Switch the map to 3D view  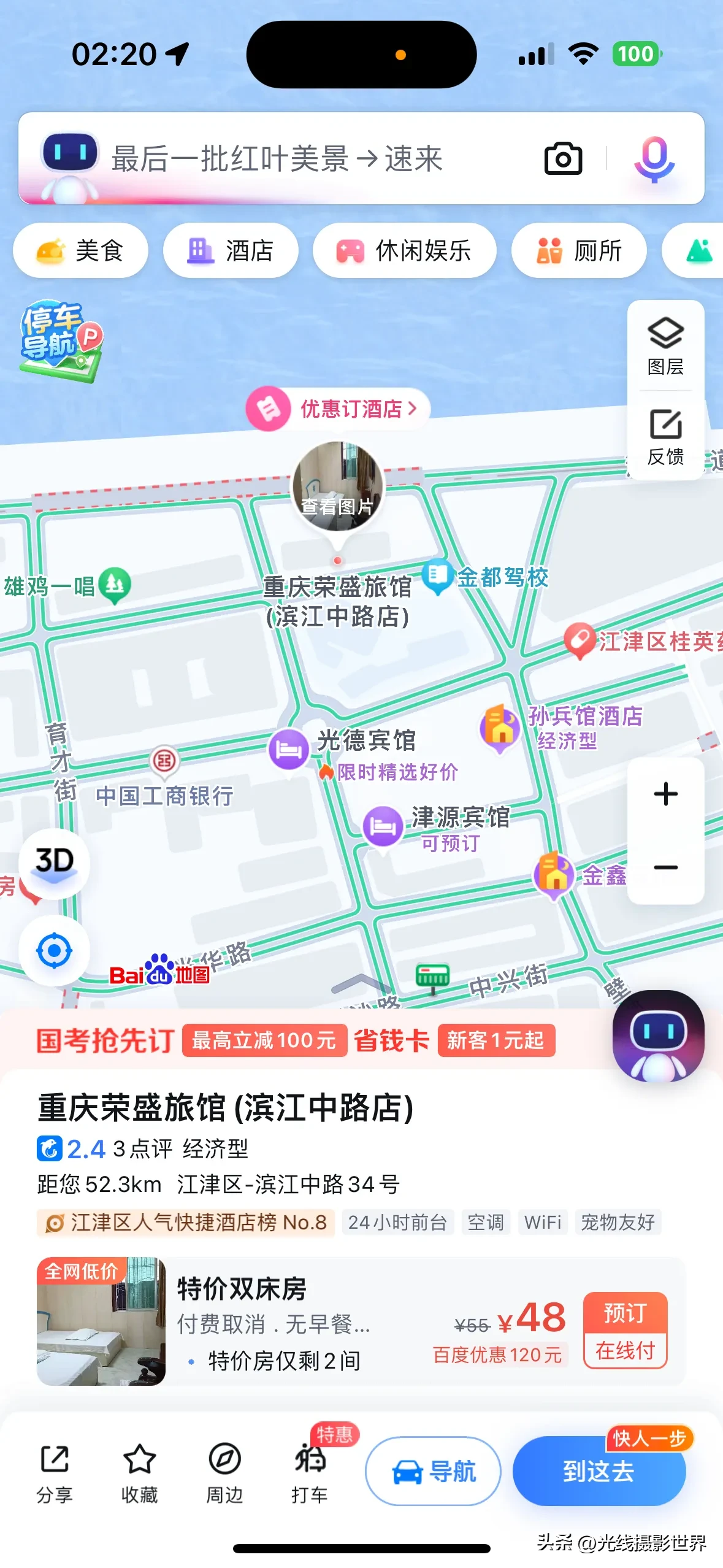(x=55, y=863)
